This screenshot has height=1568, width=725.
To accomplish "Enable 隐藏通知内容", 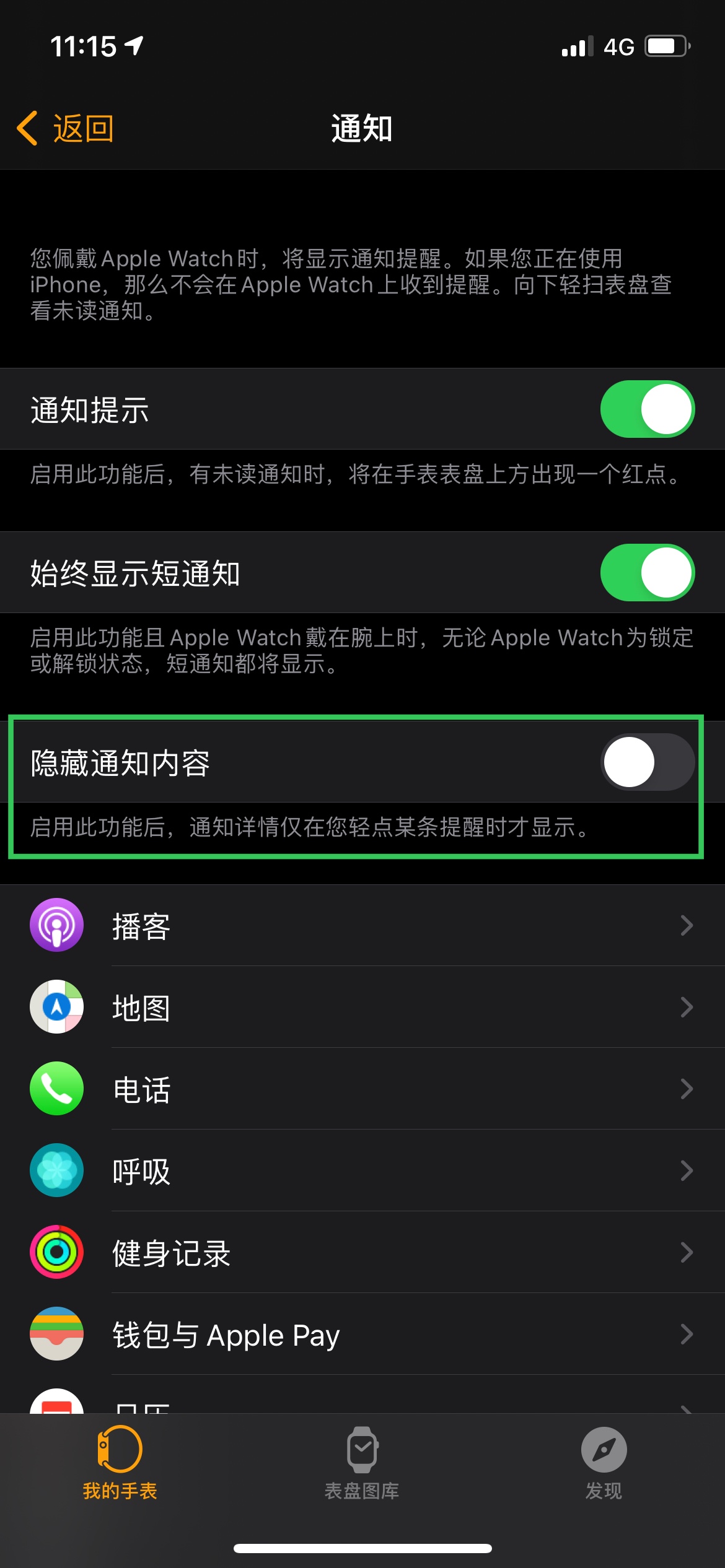I will pos(647,762).
